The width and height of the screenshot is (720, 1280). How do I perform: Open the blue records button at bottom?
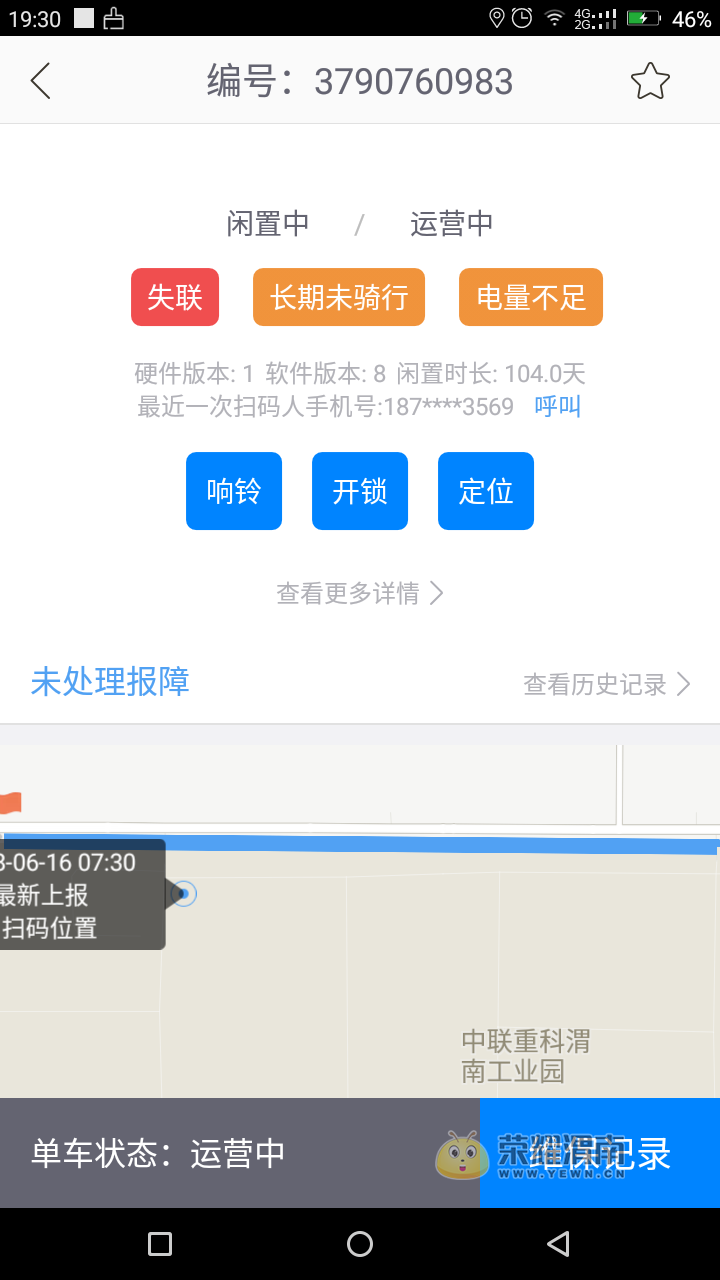pos(600,1153)
